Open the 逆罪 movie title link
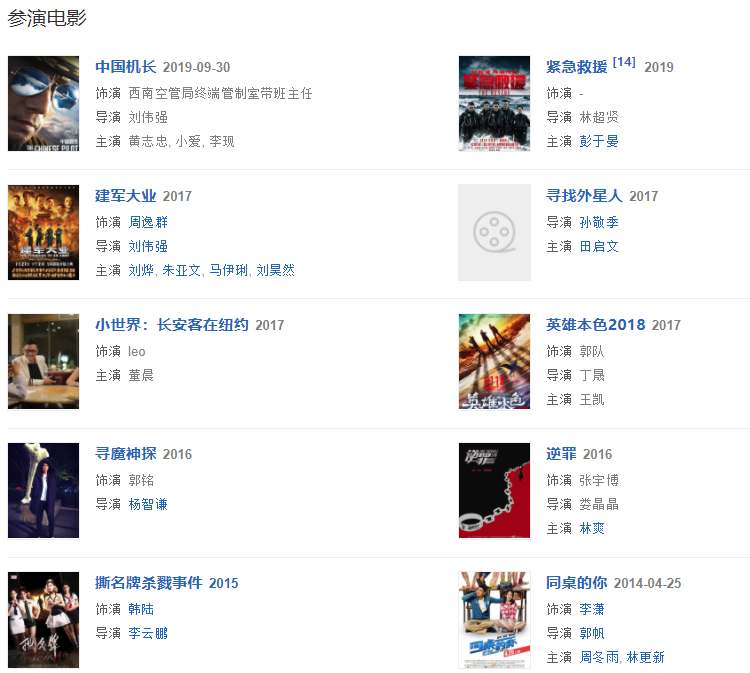The height and width of the screenshot is (673, 750). pos(561,454)
